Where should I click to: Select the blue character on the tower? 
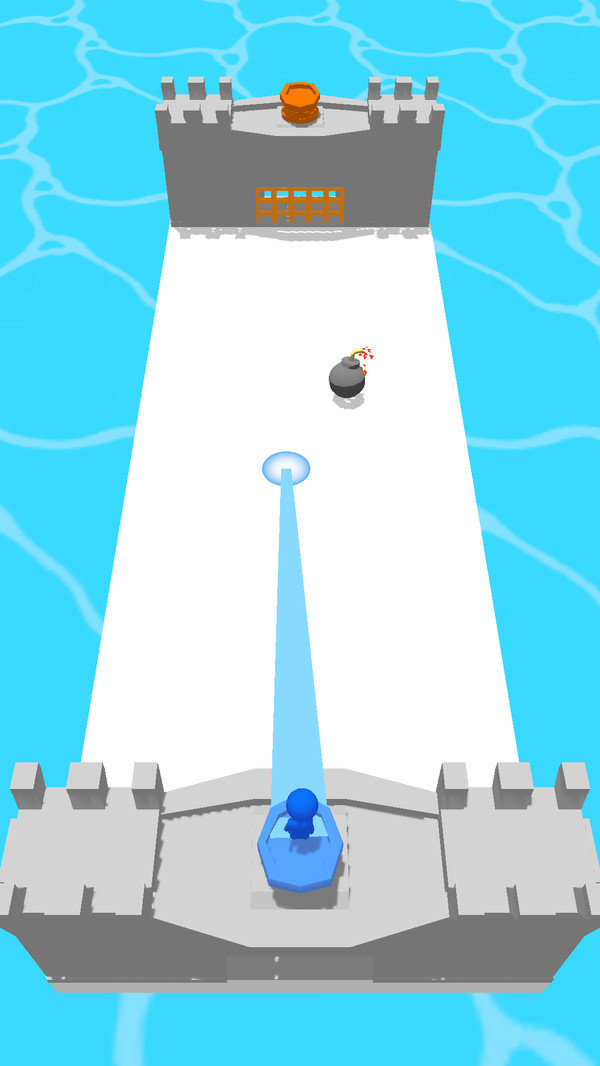coord(301,814)
